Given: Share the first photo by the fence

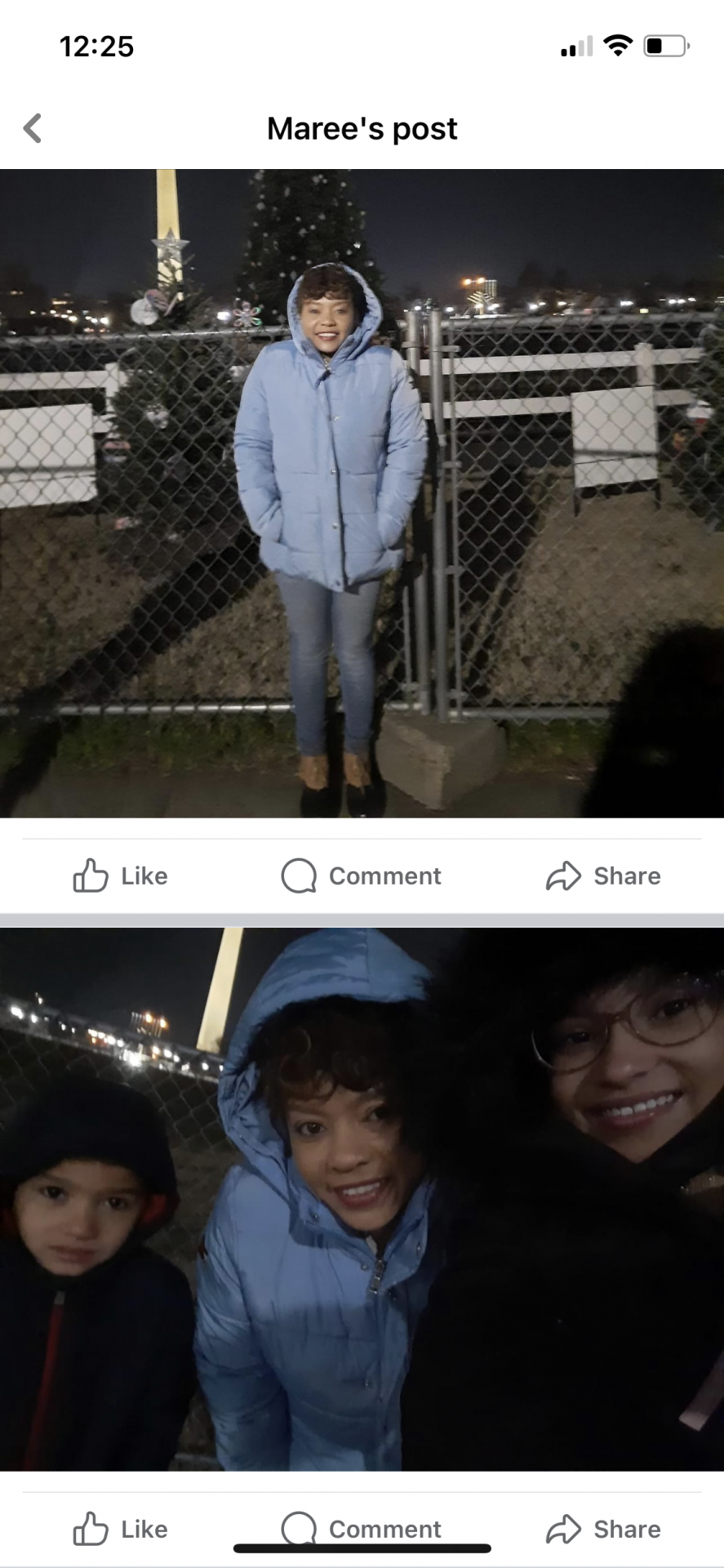Looking at the screenshot, I should pos(603,875).
